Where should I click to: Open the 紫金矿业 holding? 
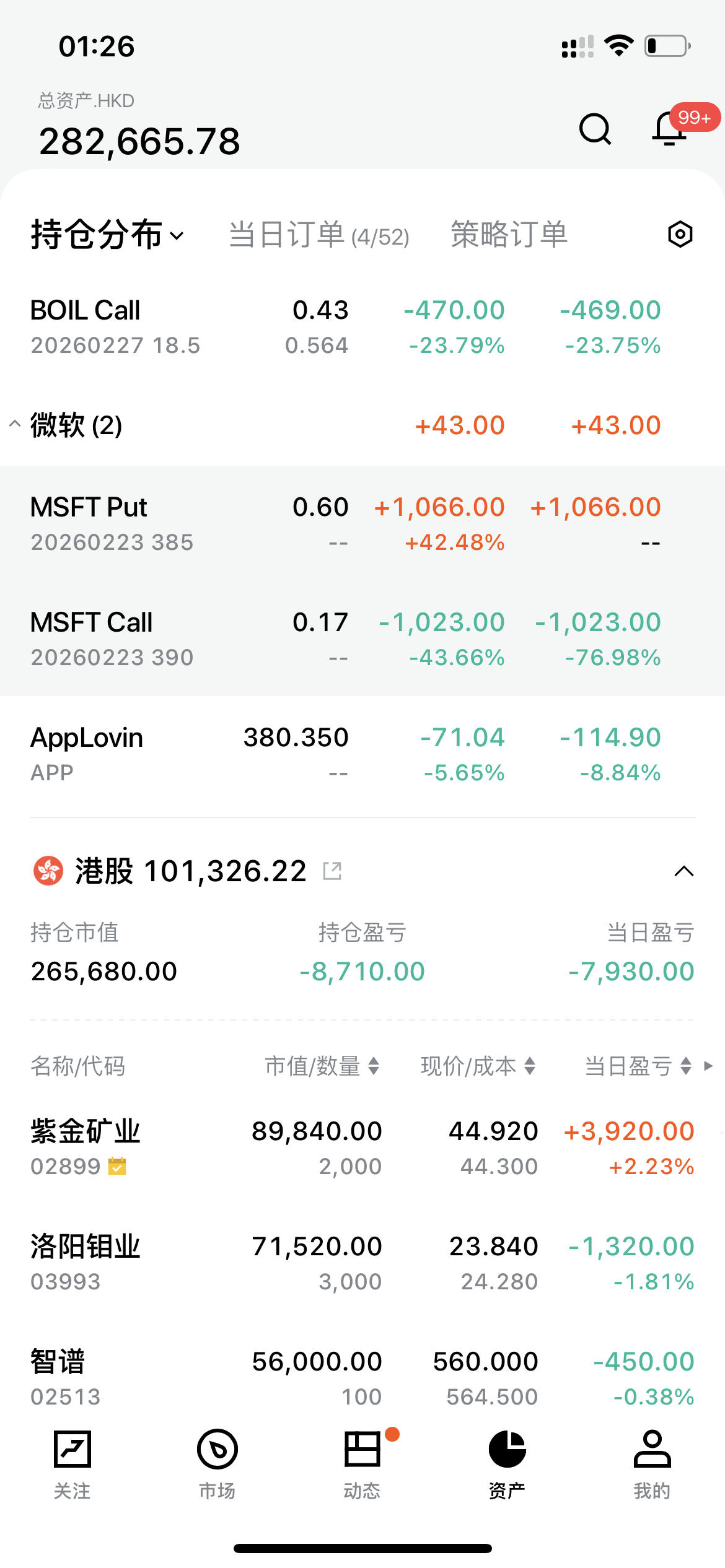click(x=186, y=1148)
